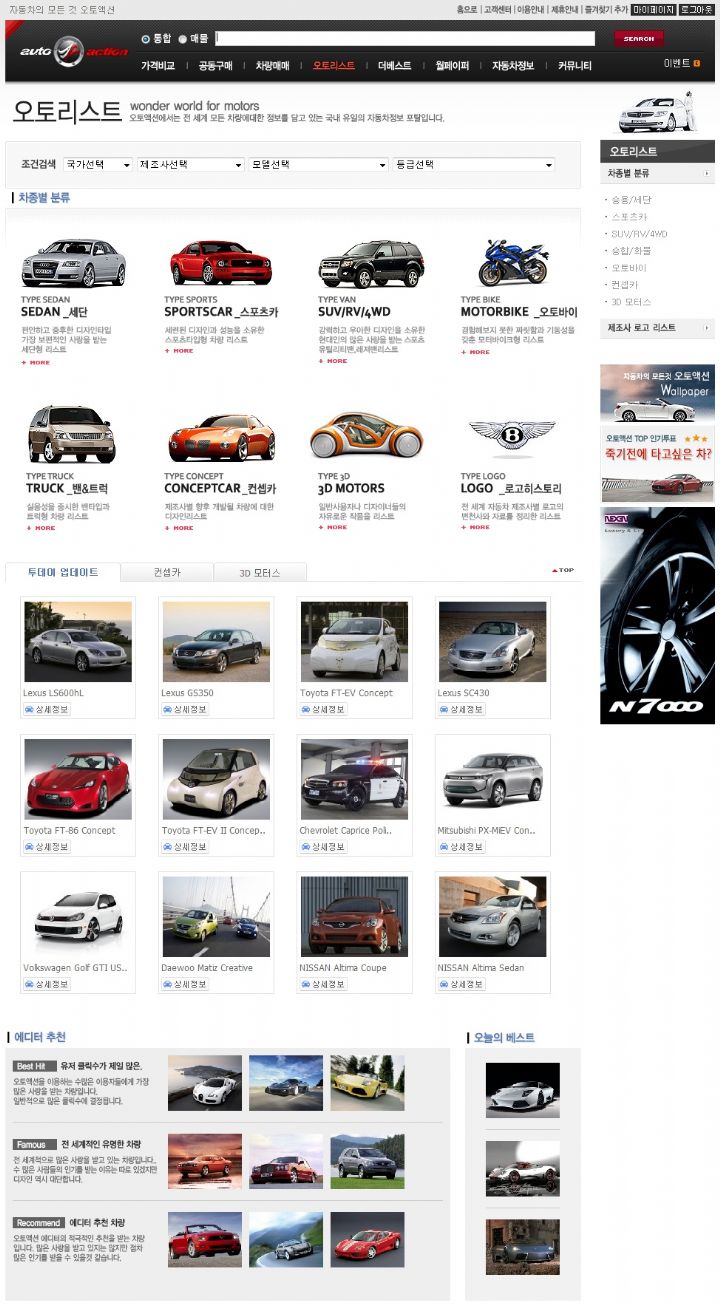This screenshot has width=720, height=1305.
Task: Open 스포츠카 in the sidebar list
Action: pyautogui.click(x=630, y=217)
